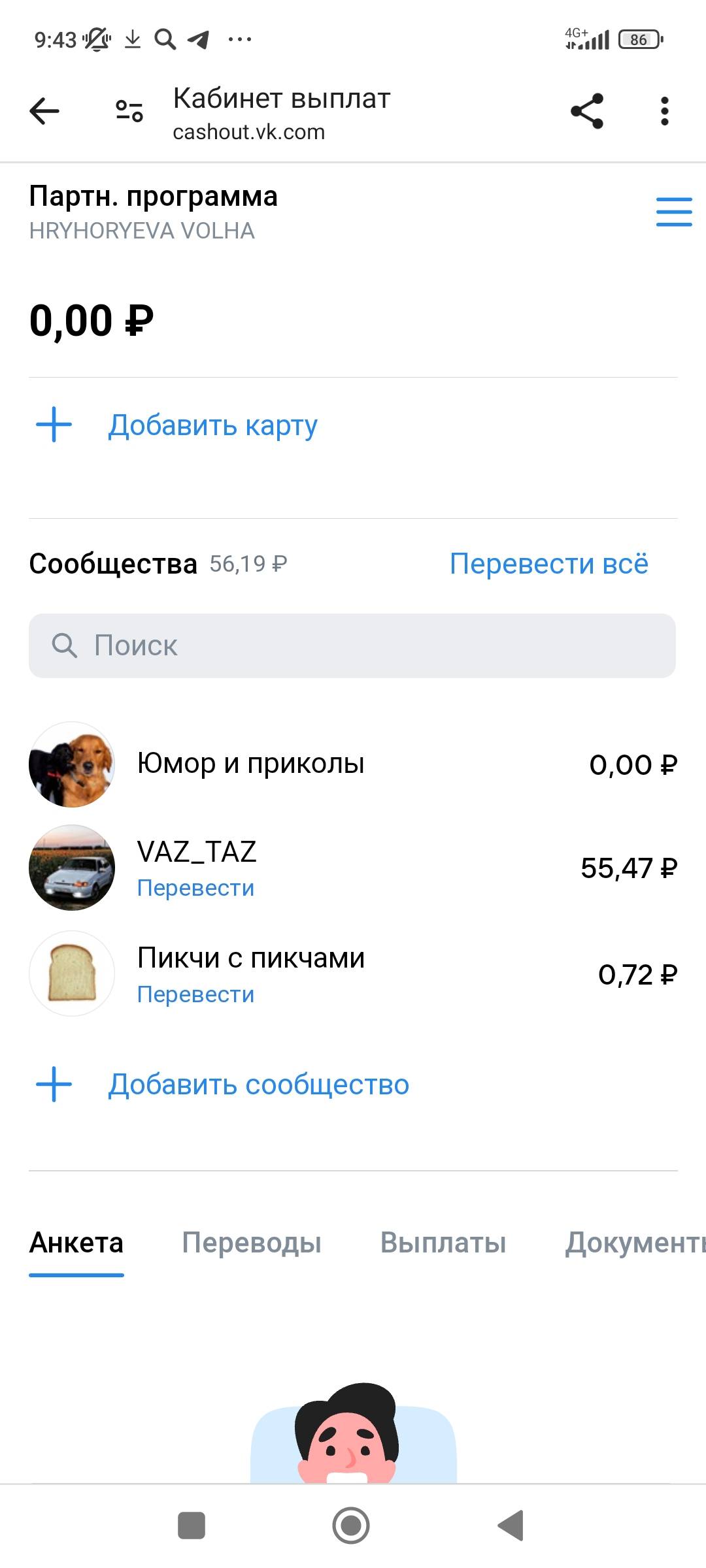Viewport: 706px width, 1568px height.
Task: Focus the Поиск search field
Action: [x=352, y=645]
